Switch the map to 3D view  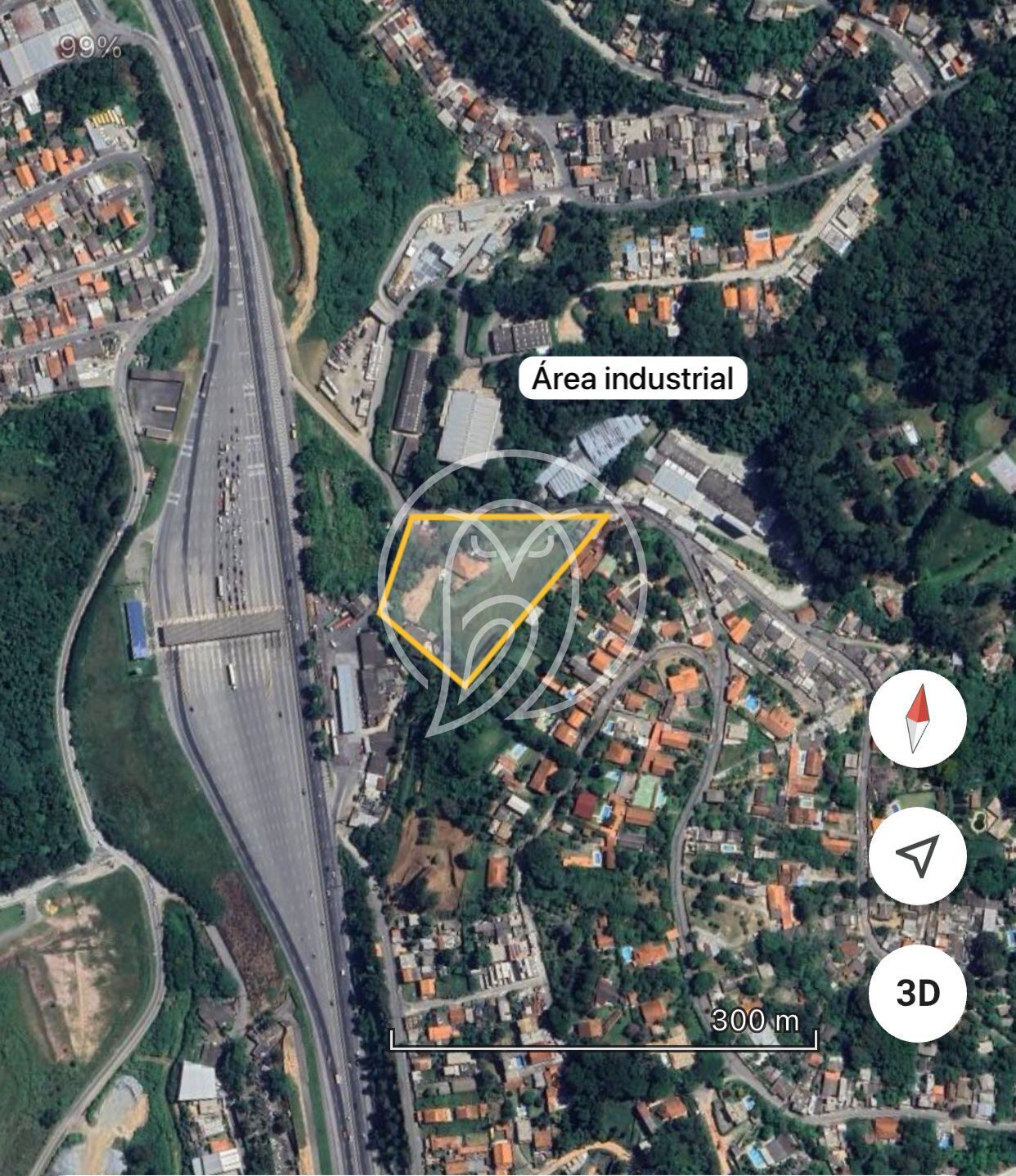(x=917, y=993)
